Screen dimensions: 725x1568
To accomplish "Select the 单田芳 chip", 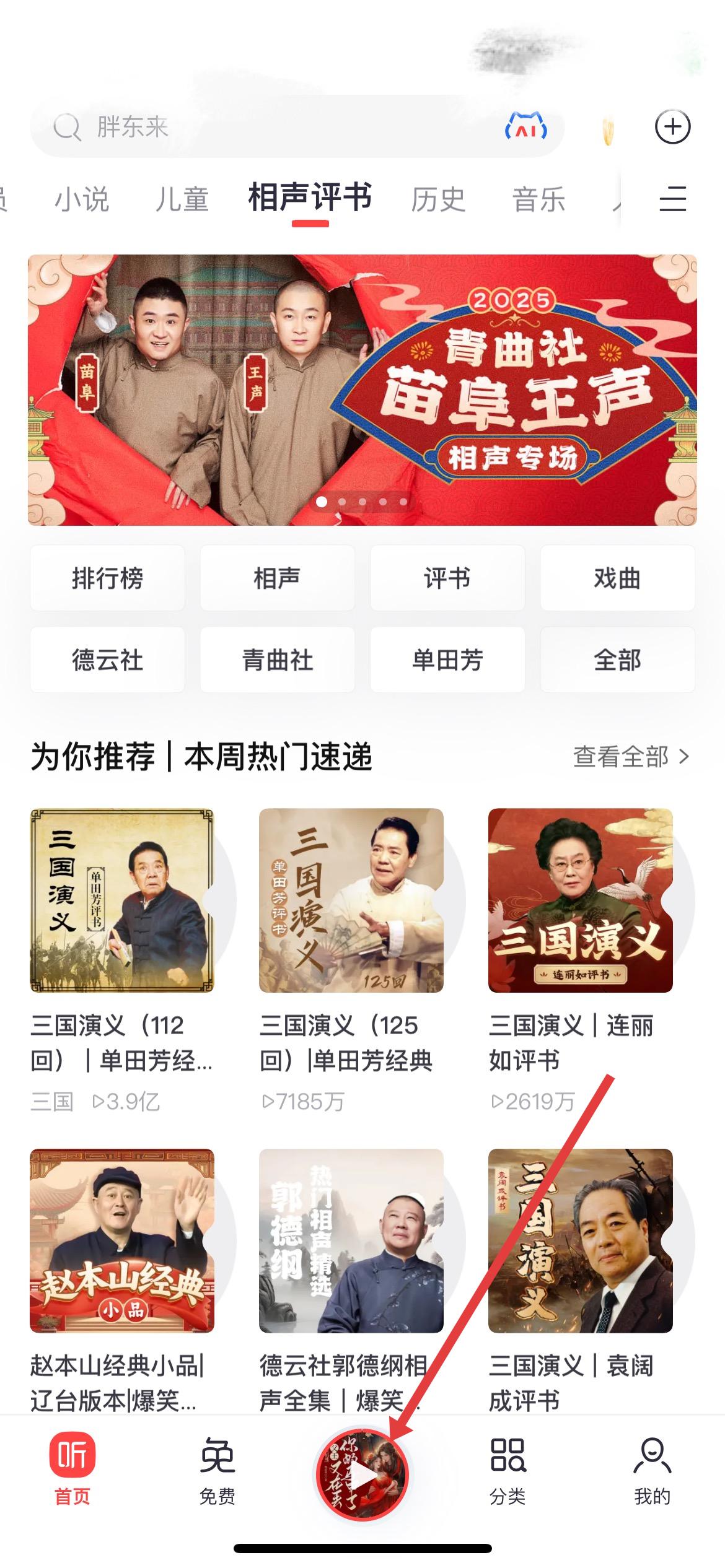I will tap(447, 660).
